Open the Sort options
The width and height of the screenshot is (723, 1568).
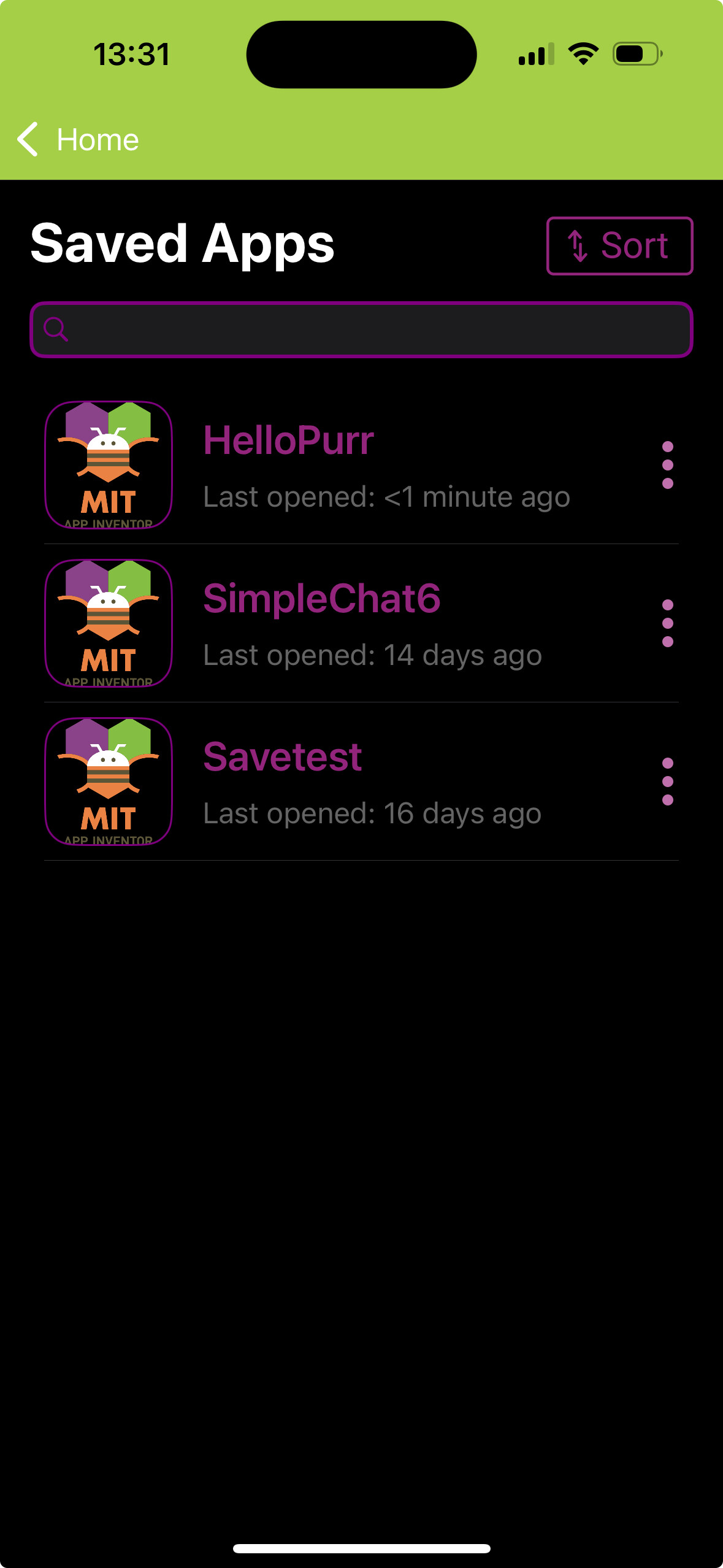click(x=619, y=246)
